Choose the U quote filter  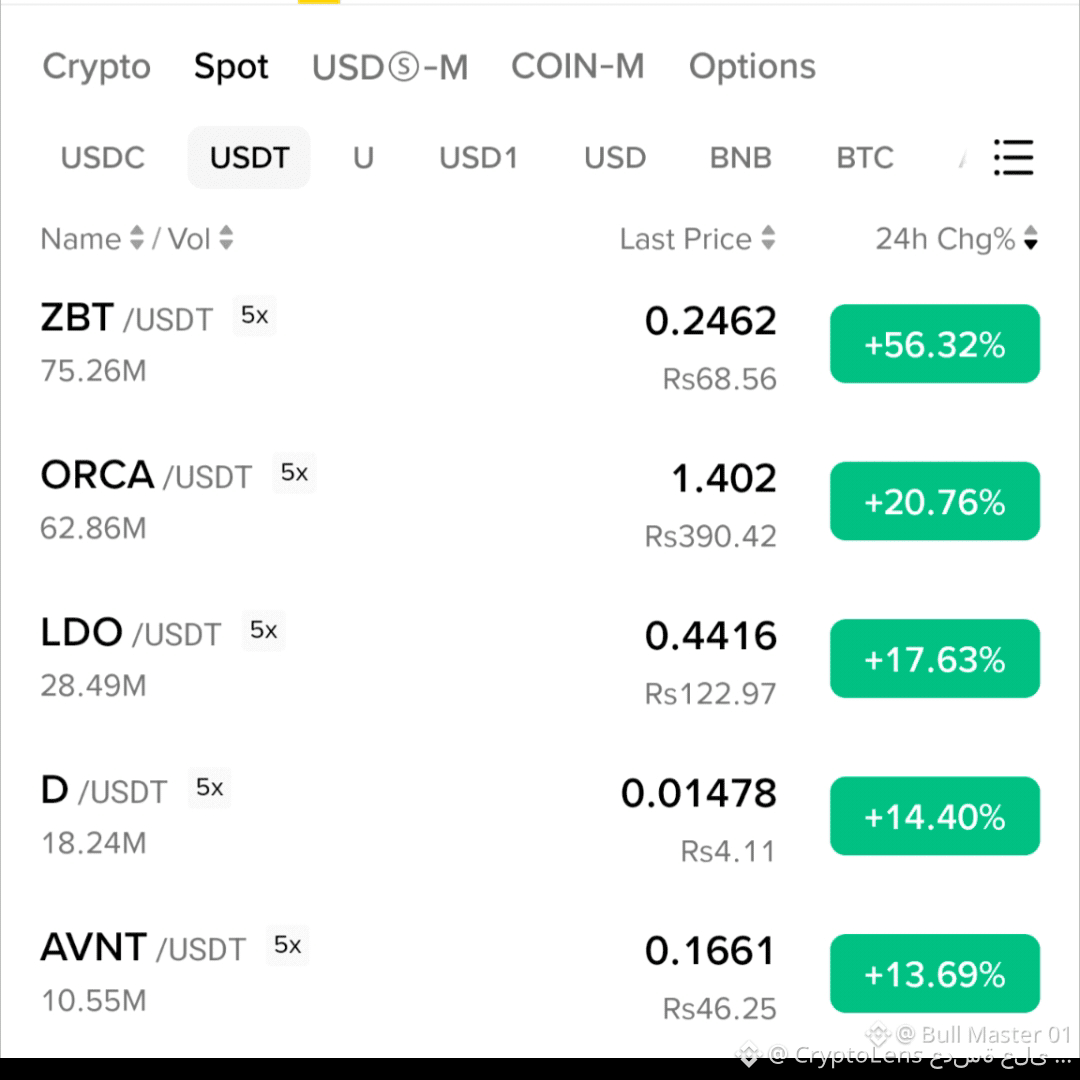coord(363,158)
